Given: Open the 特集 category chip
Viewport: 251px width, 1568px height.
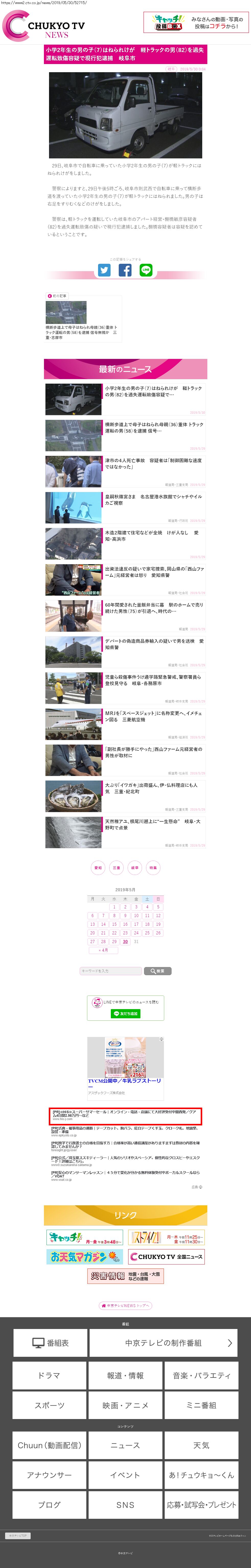Looking at the screenshot, I should pos(153,867).
